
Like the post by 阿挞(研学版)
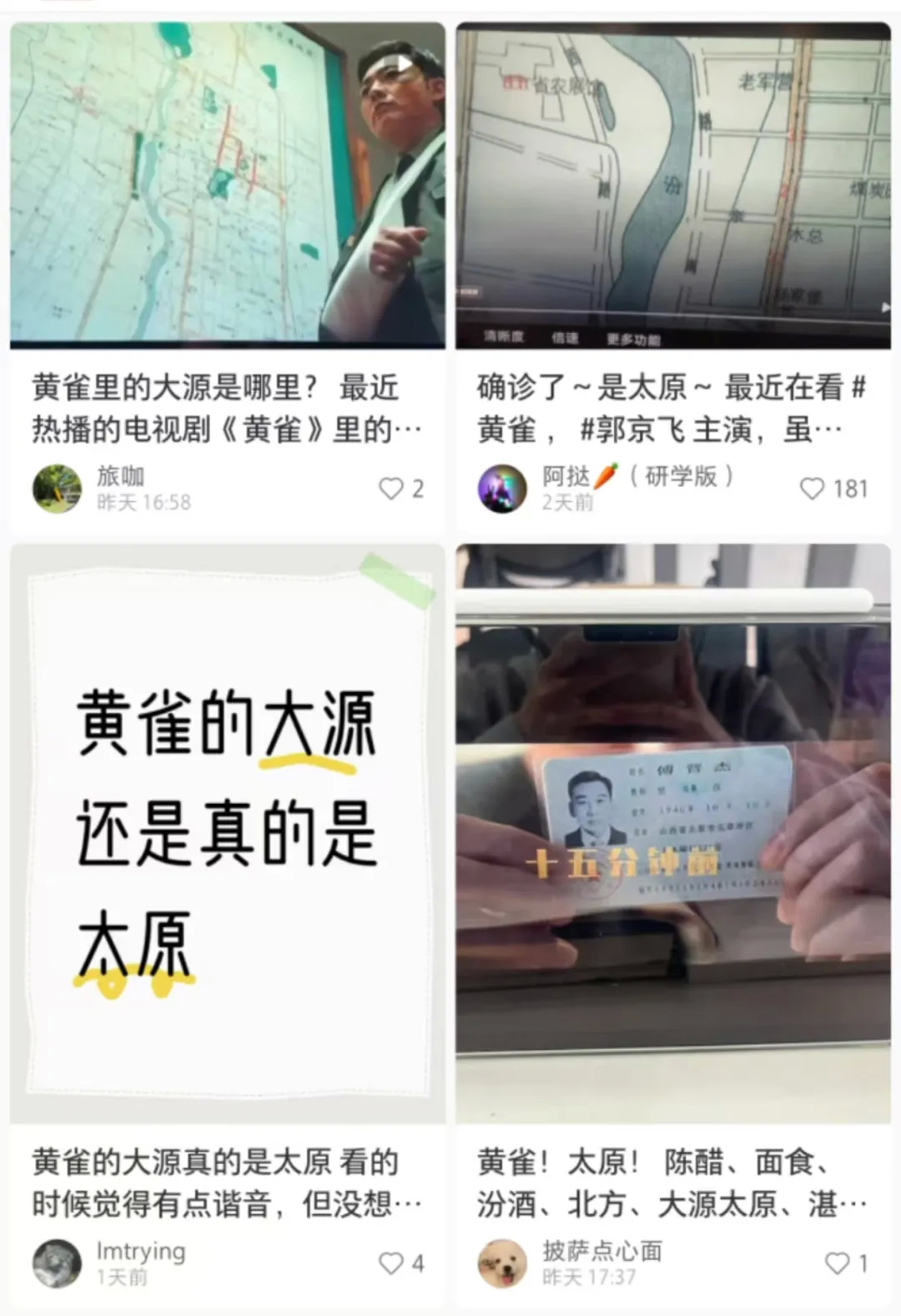(812, 489)
